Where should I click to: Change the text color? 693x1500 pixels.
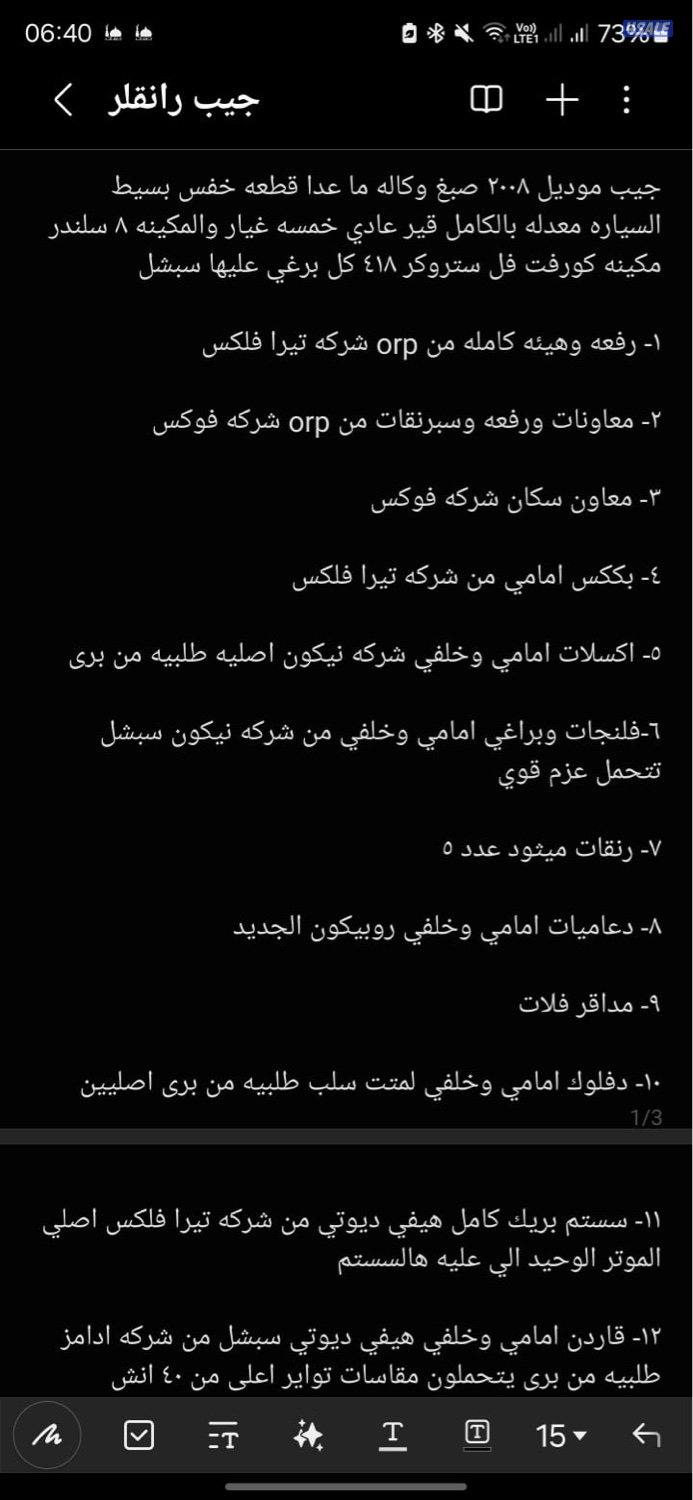click(393, 1436)
